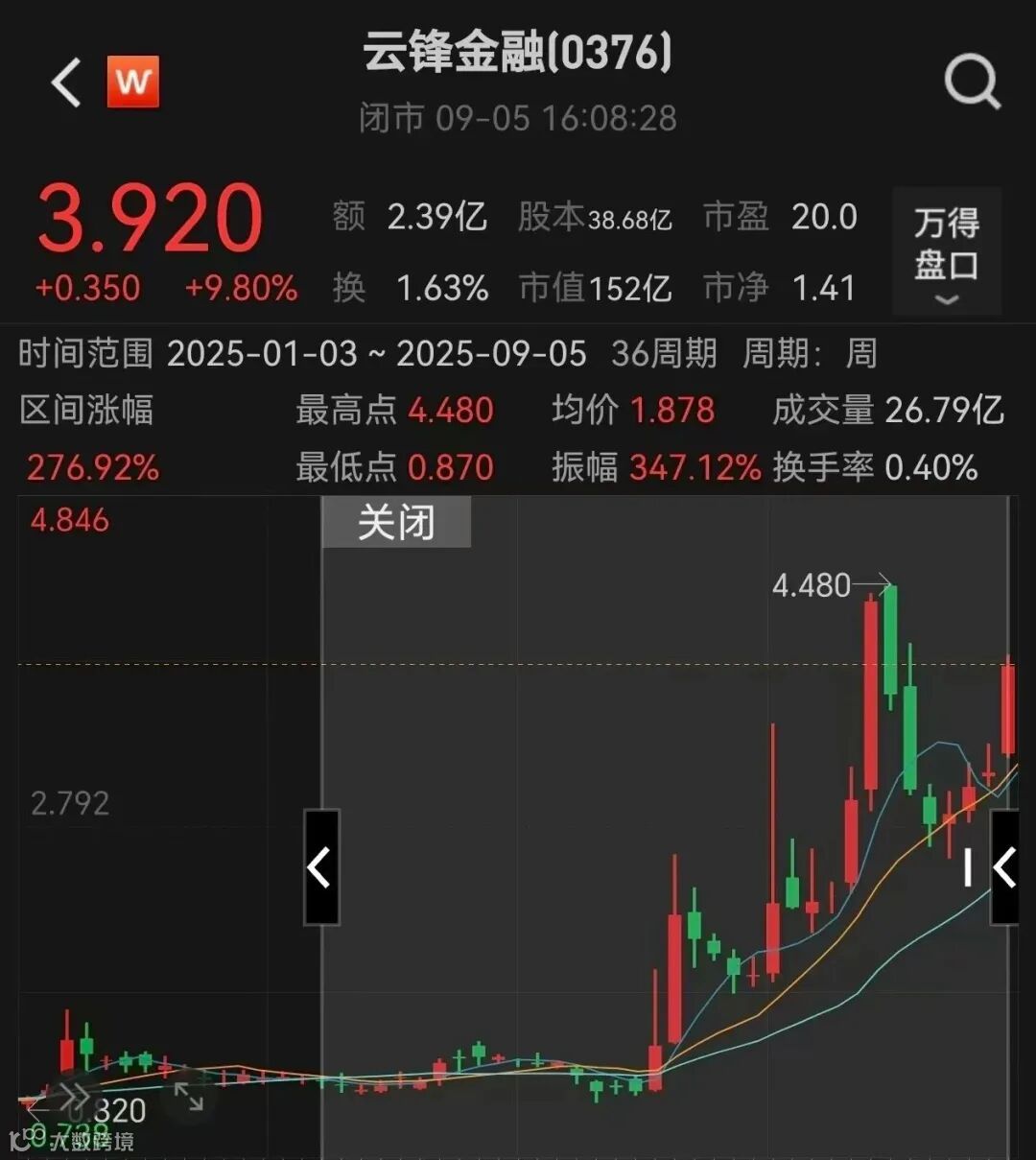Go back from the 云锋金融 stock page
The width and height of the screenshot is (1036, 1160).
click(66, 83)
